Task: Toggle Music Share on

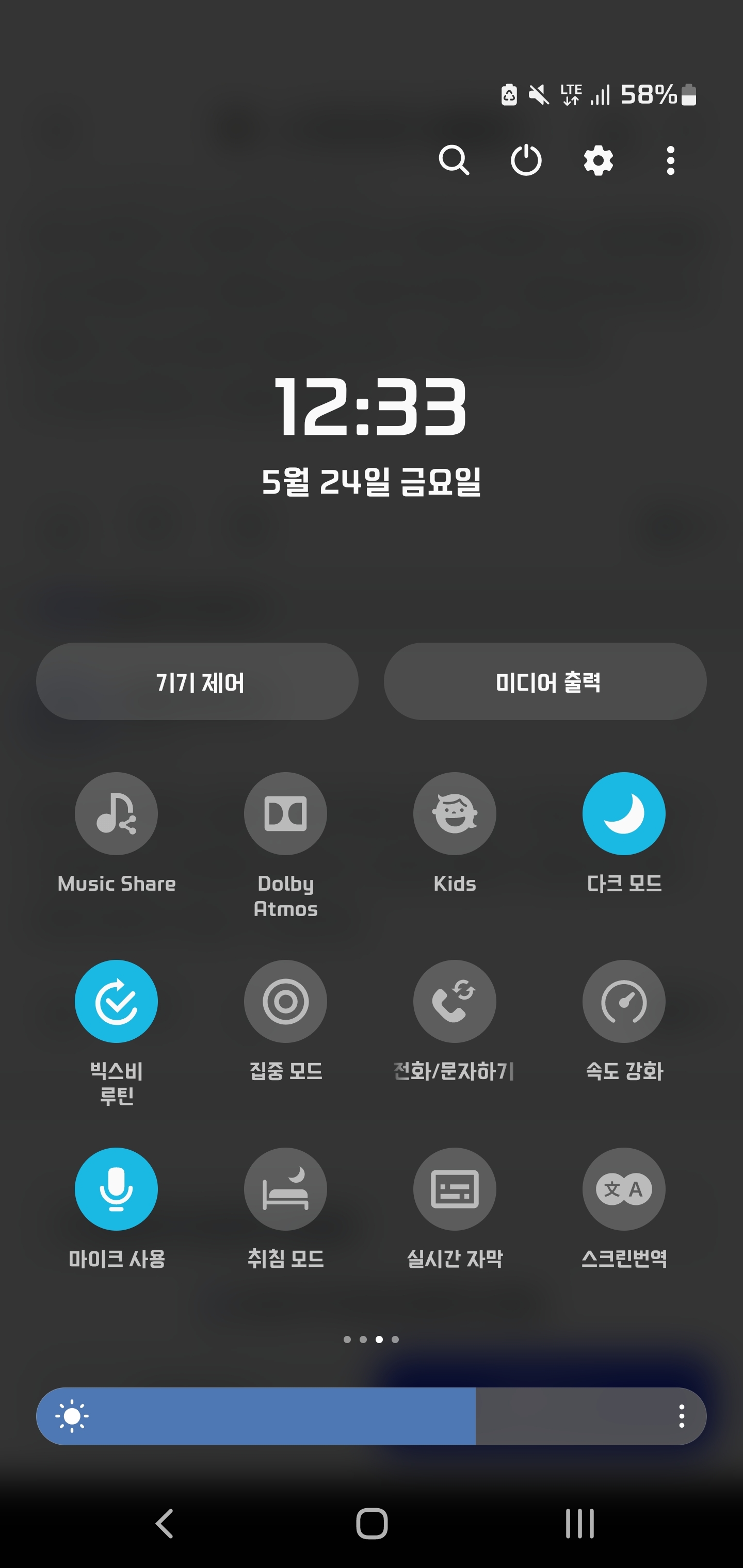Action: 116,814
